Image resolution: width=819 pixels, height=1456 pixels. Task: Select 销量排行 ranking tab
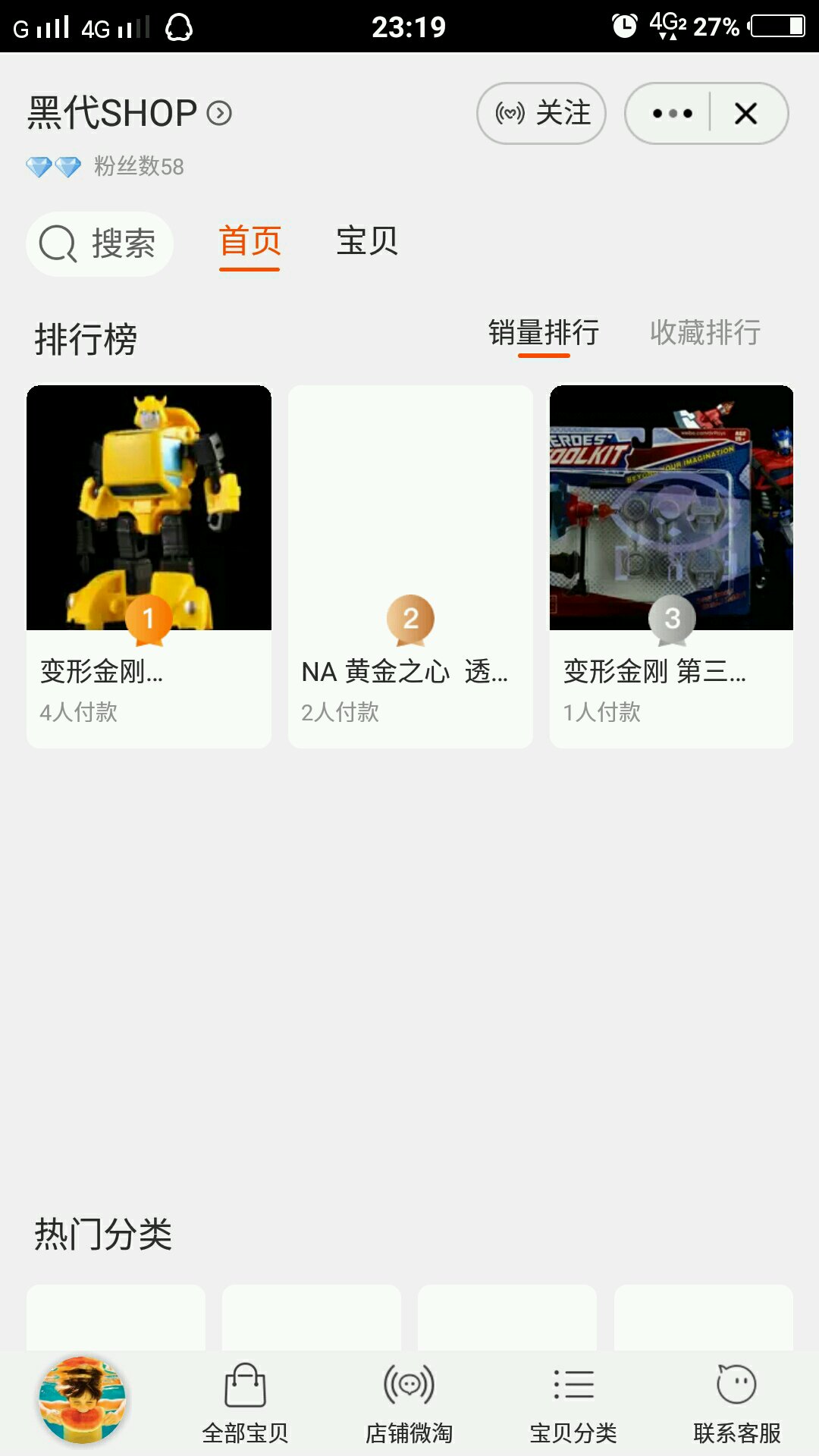pos(544,333)
